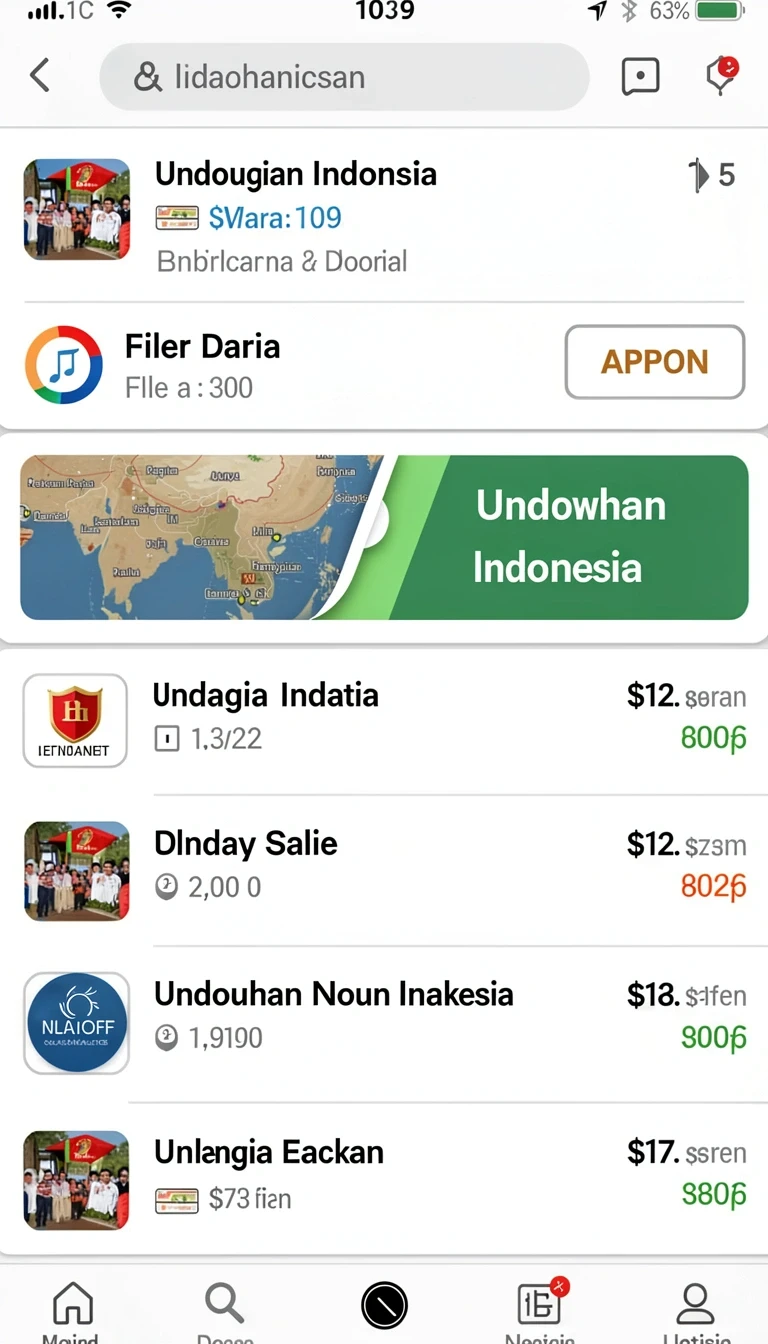
Task: Open the bottom tab with the red badge
Action: [540, 1312]
